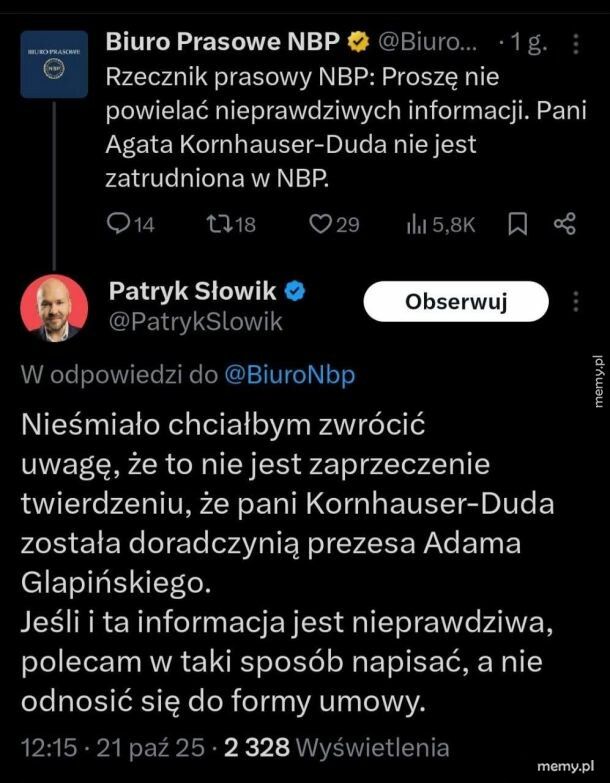
Task: Open overflow menu on the NBP tweet
Action: click(x=575, y=45)
